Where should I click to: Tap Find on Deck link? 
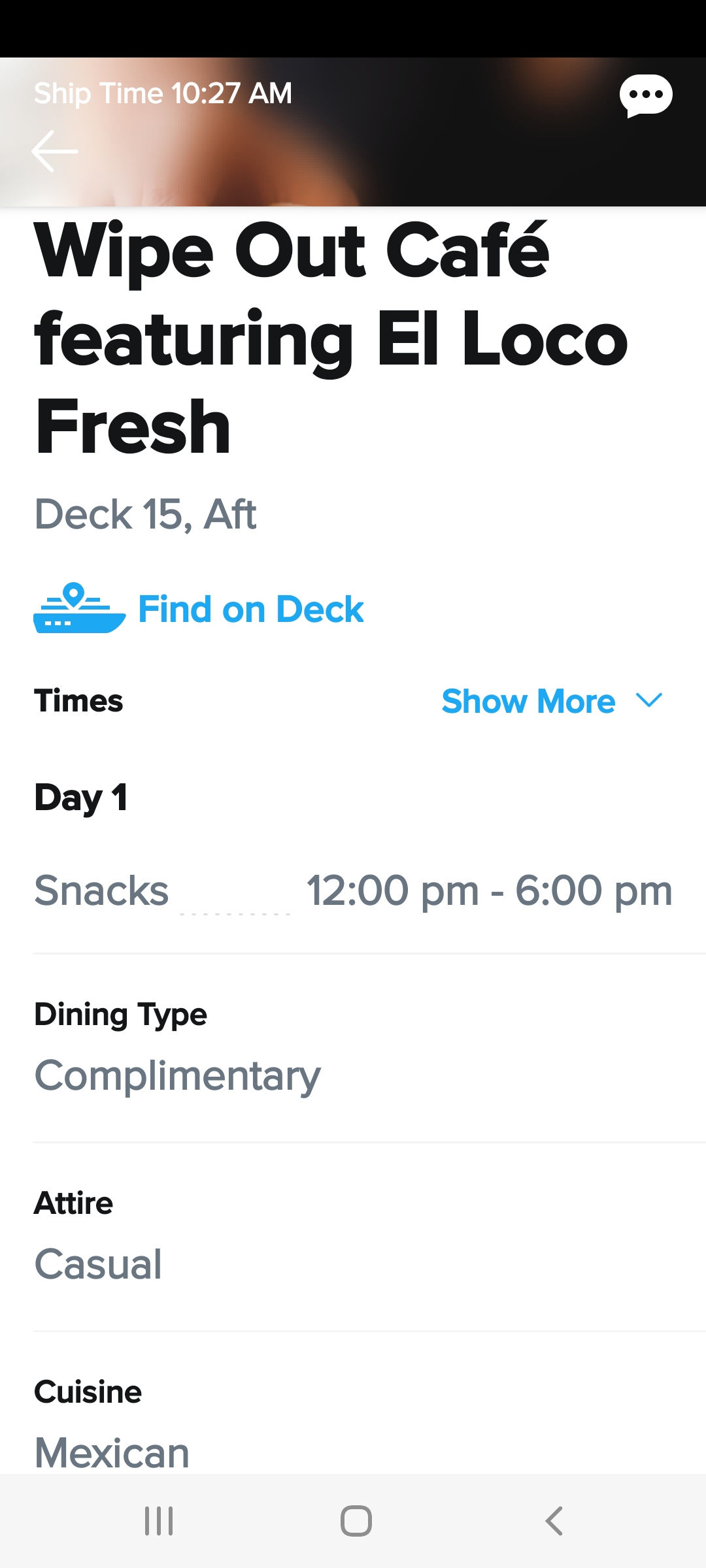199,608
